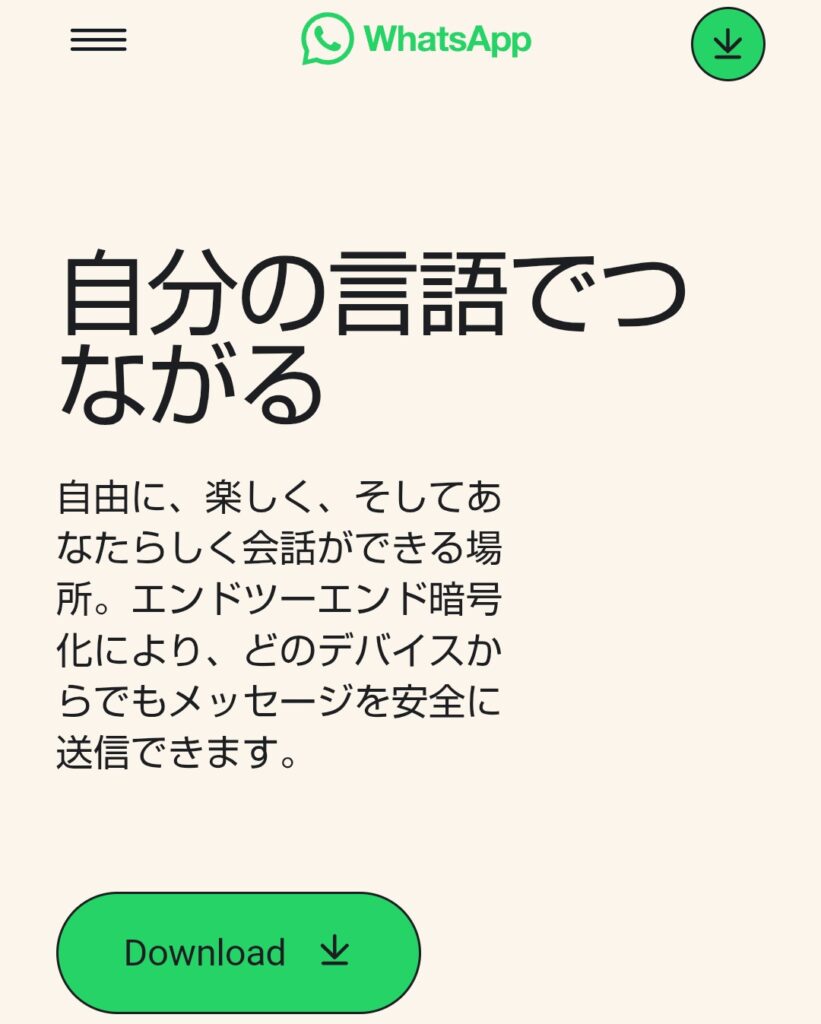
Task: Open the WhatsApp home link in the header
Action: click(416, 40)
